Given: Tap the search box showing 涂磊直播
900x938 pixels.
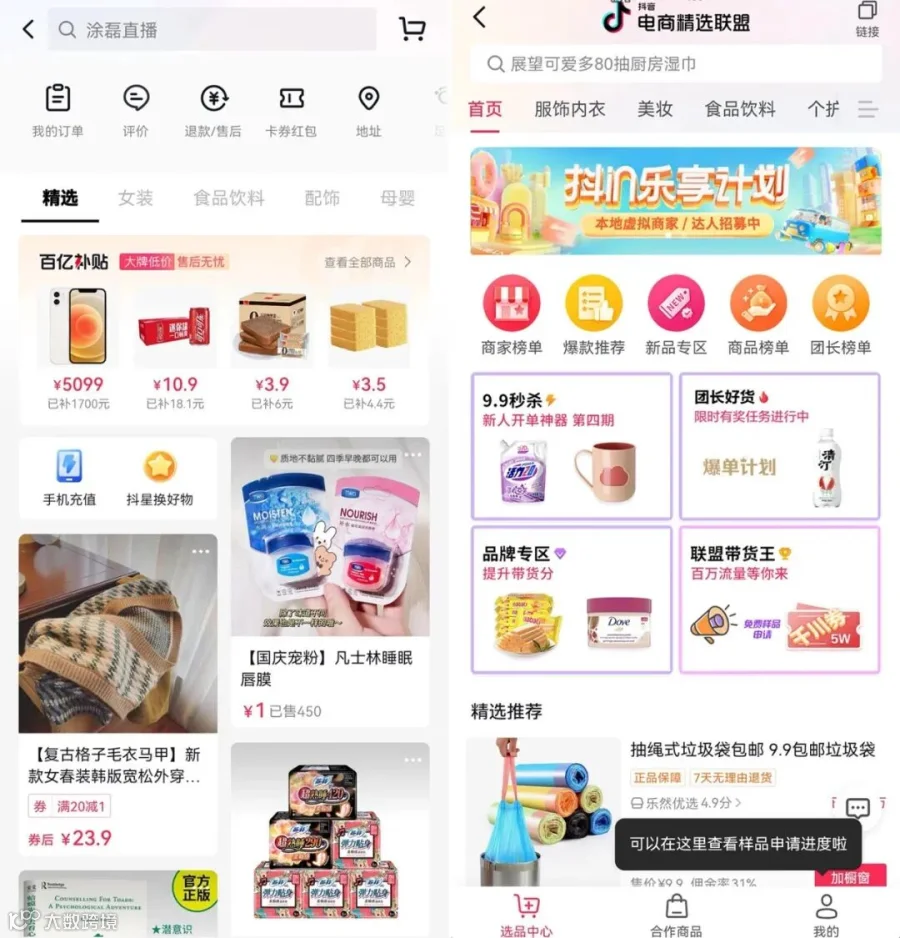Looking at the screenshot, I should [212, 29].
